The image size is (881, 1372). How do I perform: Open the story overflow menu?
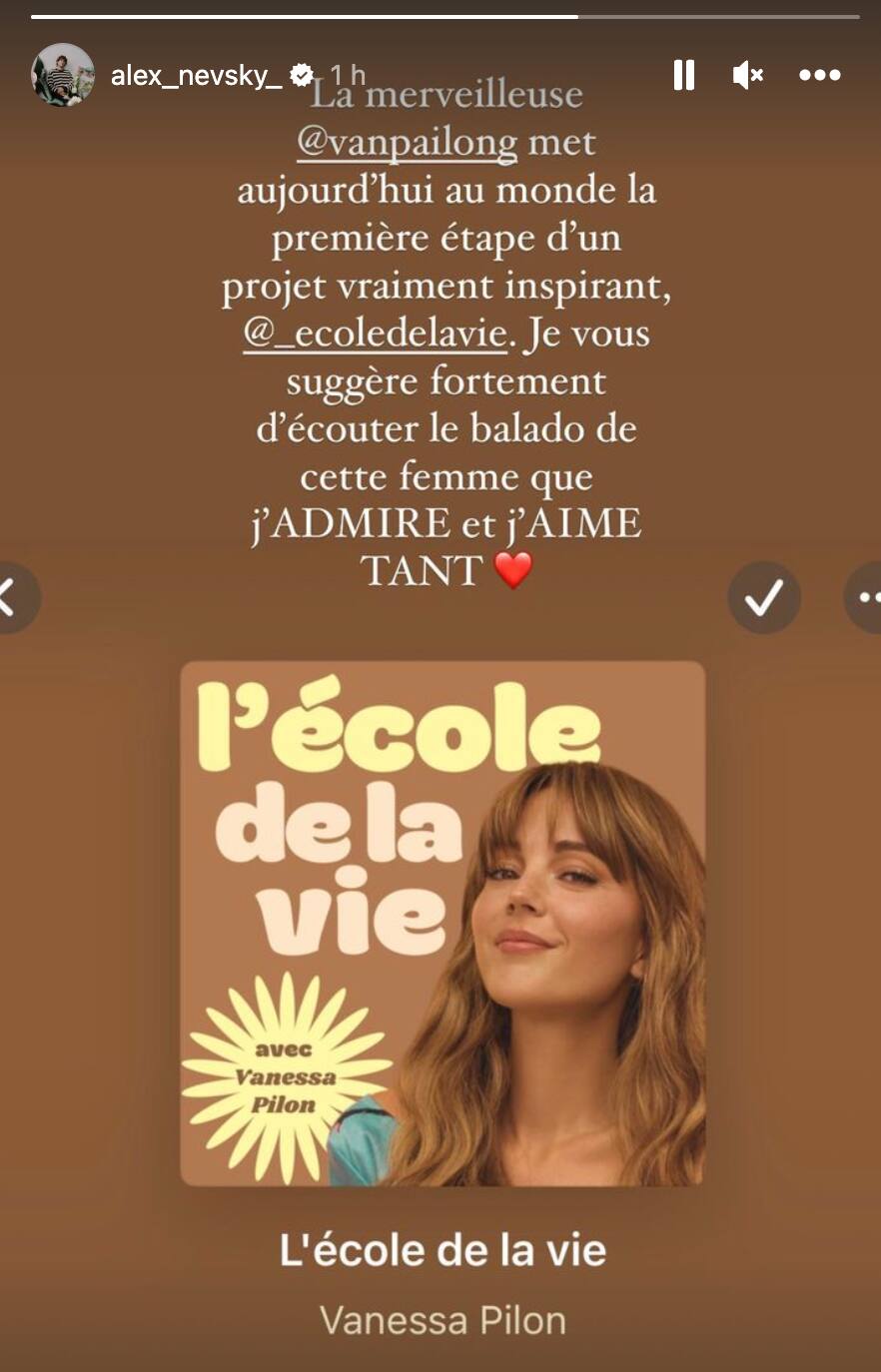pyautogui.click(x=820, y=75)
